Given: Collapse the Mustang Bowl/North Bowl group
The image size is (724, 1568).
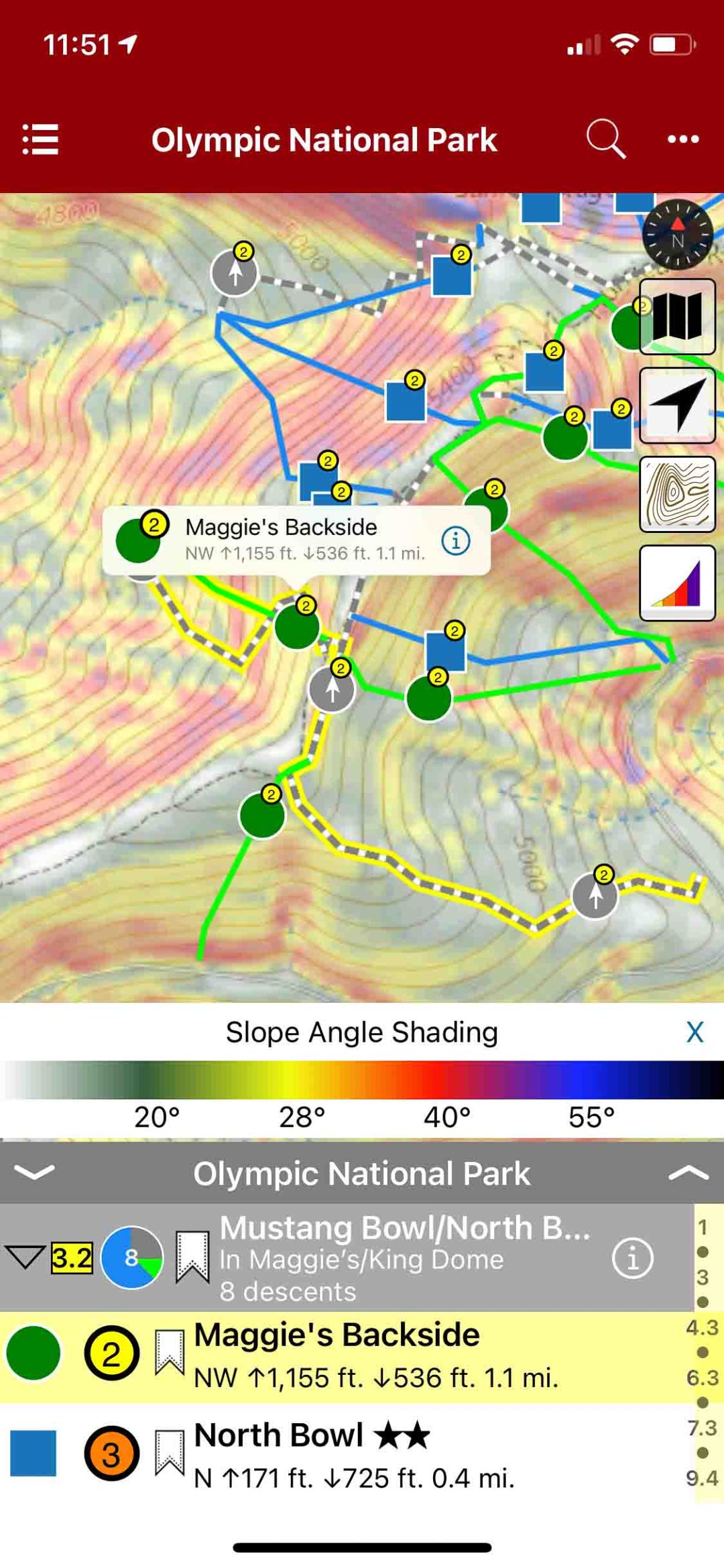Looking at the screenshot, I should click(x=24, y=1258).
